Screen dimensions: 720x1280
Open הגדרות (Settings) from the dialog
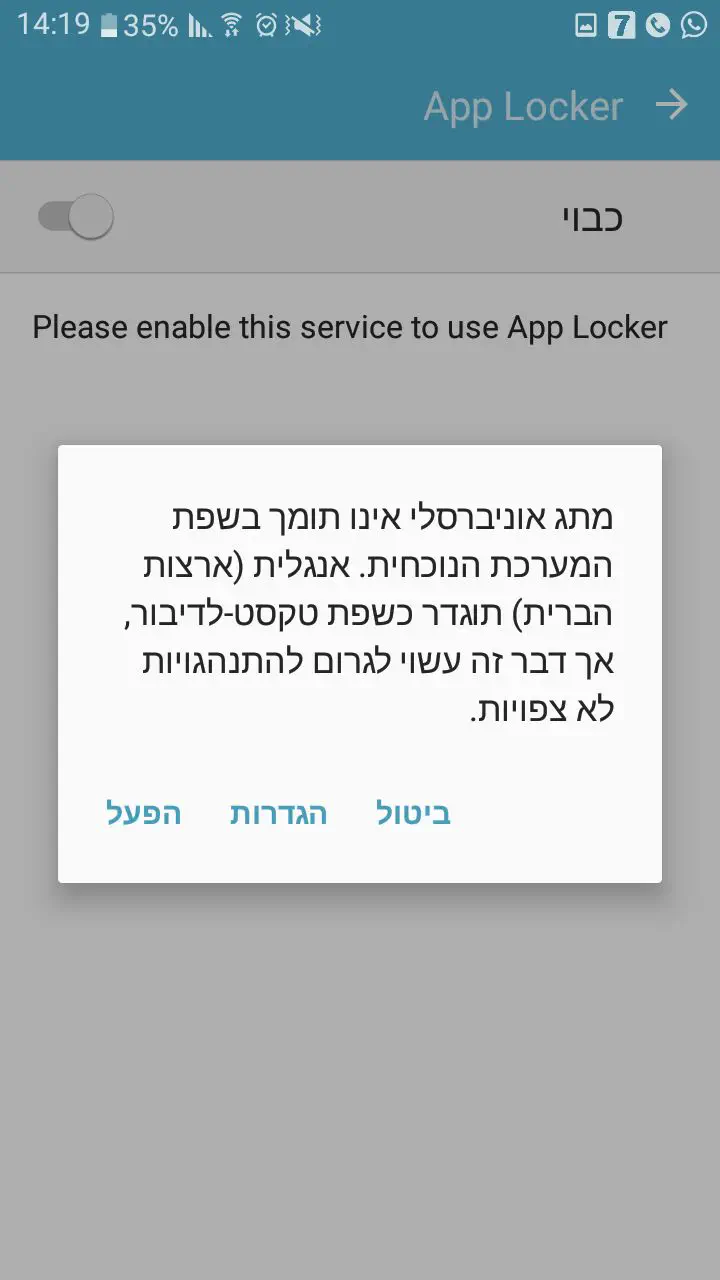coord(279,814)
